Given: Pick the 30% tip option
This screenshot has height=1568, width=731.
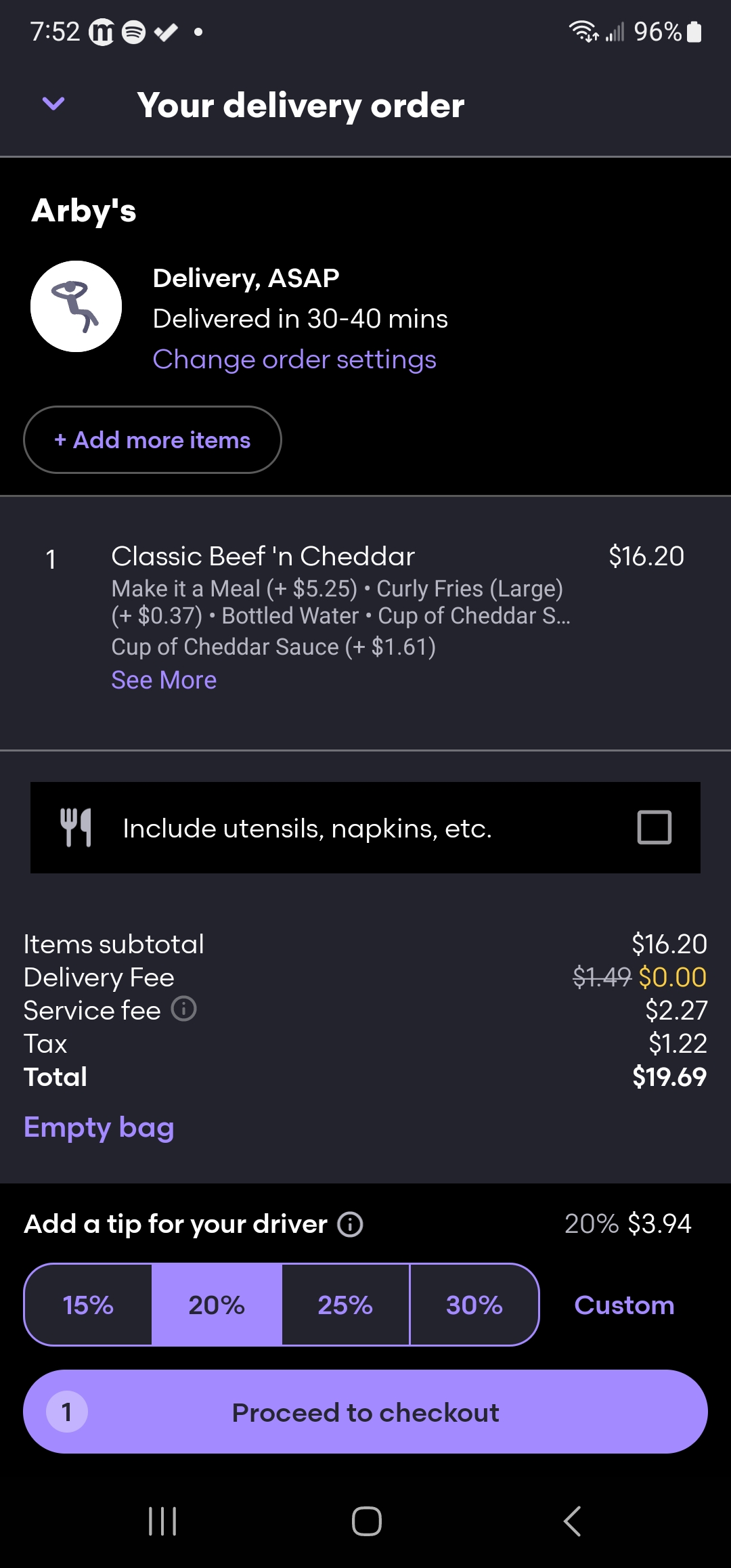Looking at the screenshot, I should coord(474,1305).
